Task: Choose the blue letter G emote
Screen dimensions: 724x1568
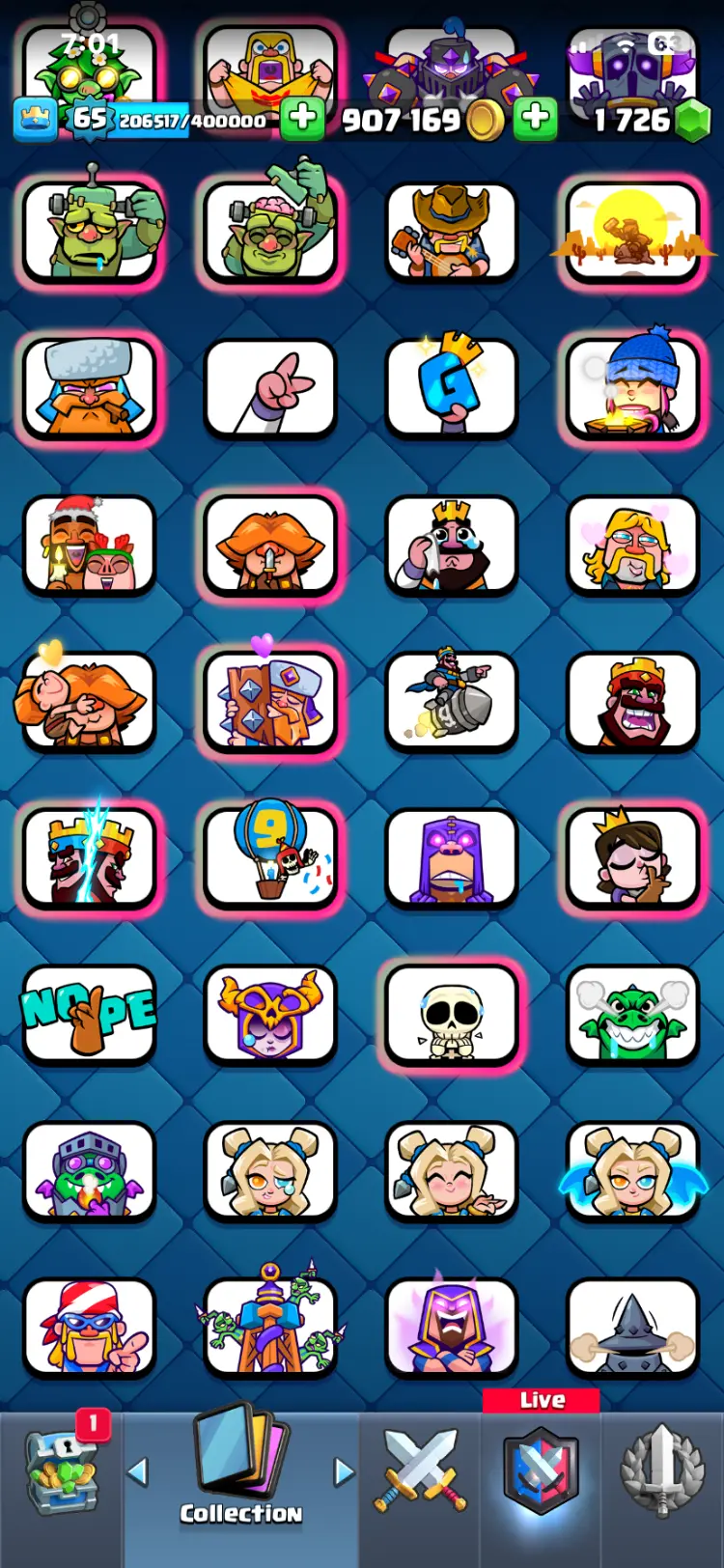Action: click(x=452, y=386)
